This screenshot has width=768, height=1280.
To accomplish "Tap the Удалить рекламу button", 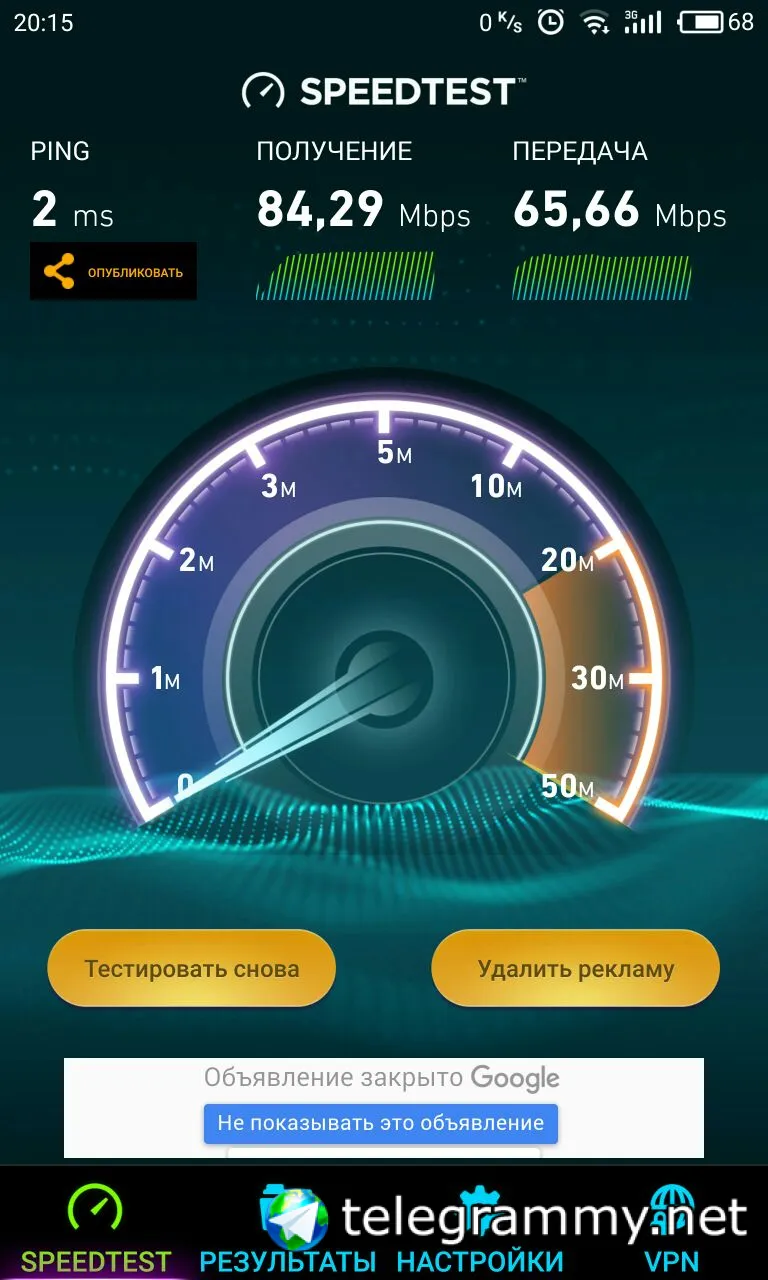I will 575,968.
